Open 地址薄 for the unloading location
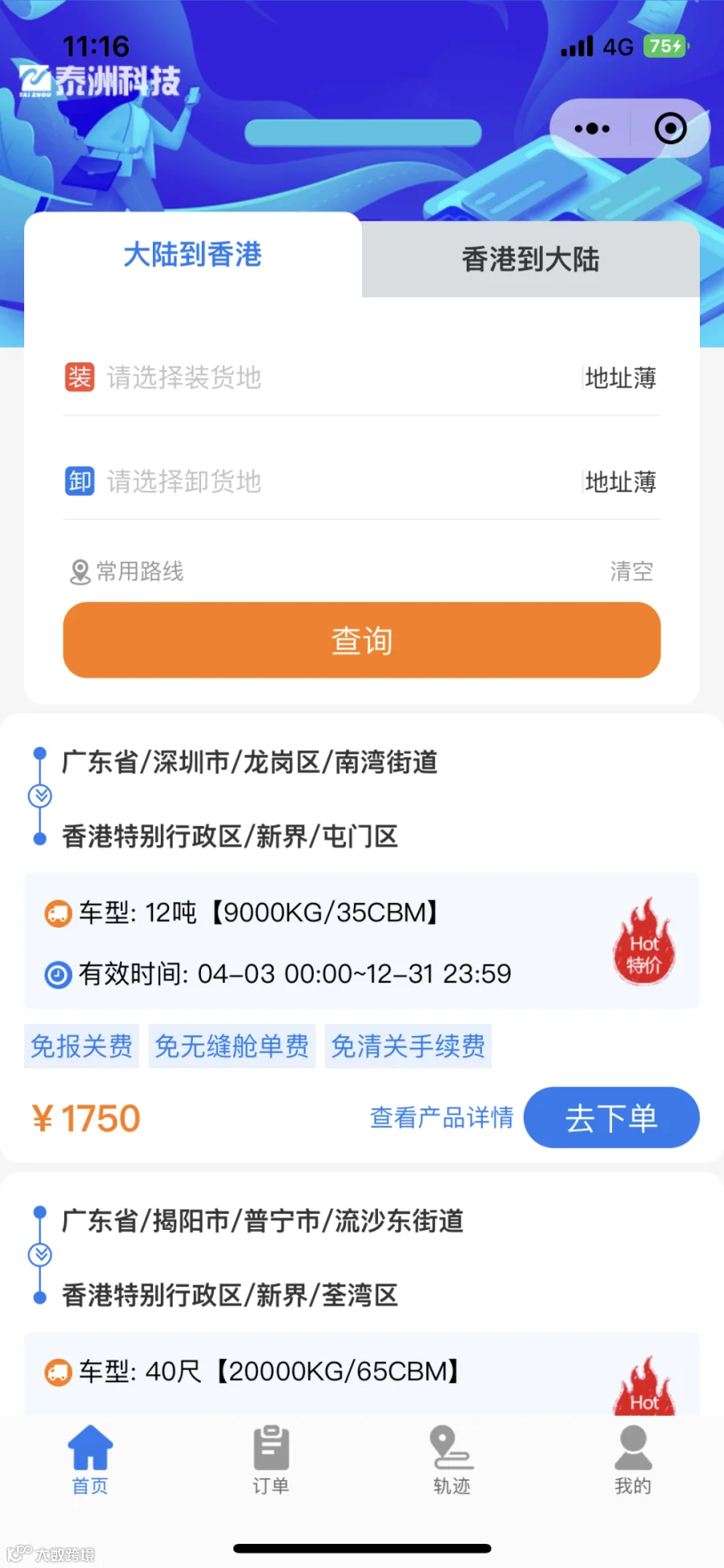 [620, 481]
